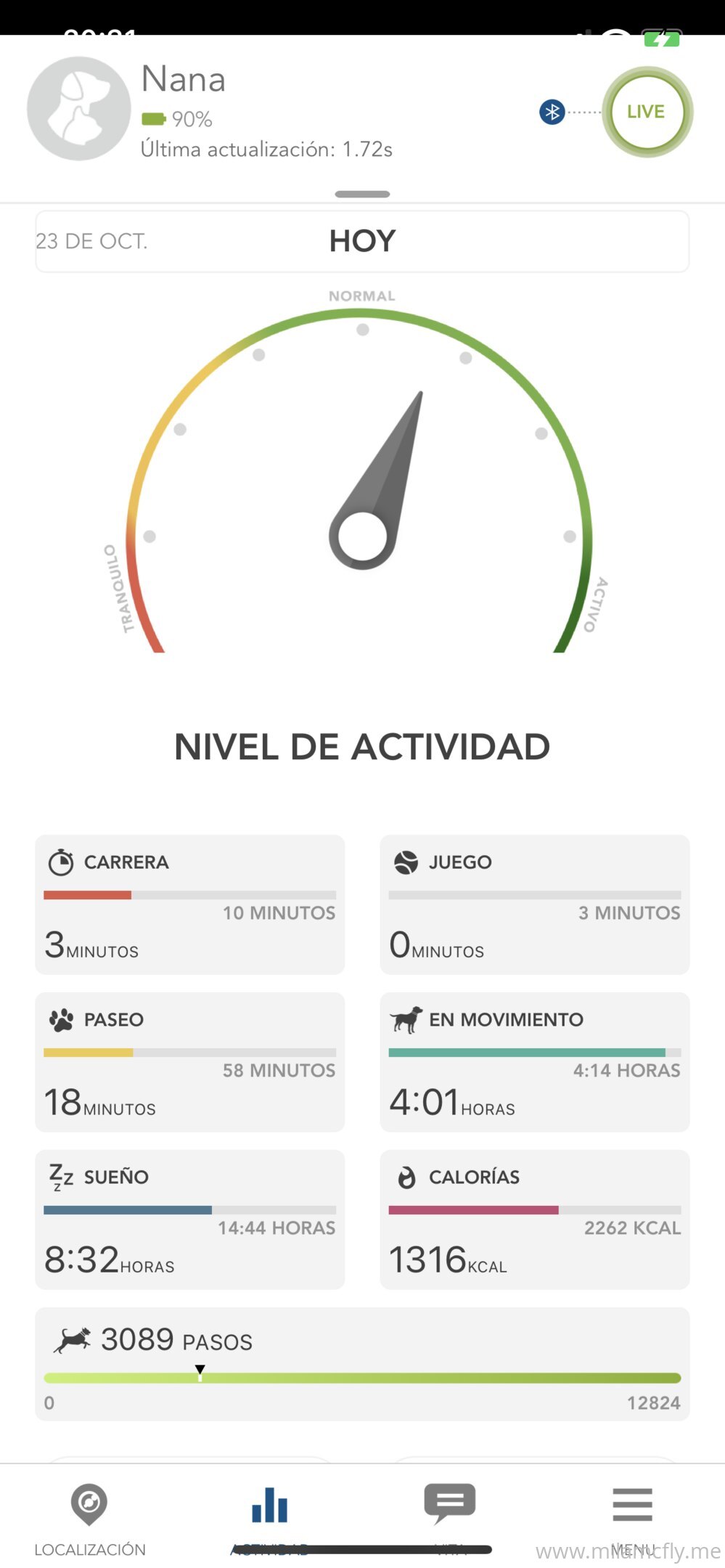The width and height of the screenshot is (725, 1568).
Task: Open the Calorías card
Action: pos(534,1219)
